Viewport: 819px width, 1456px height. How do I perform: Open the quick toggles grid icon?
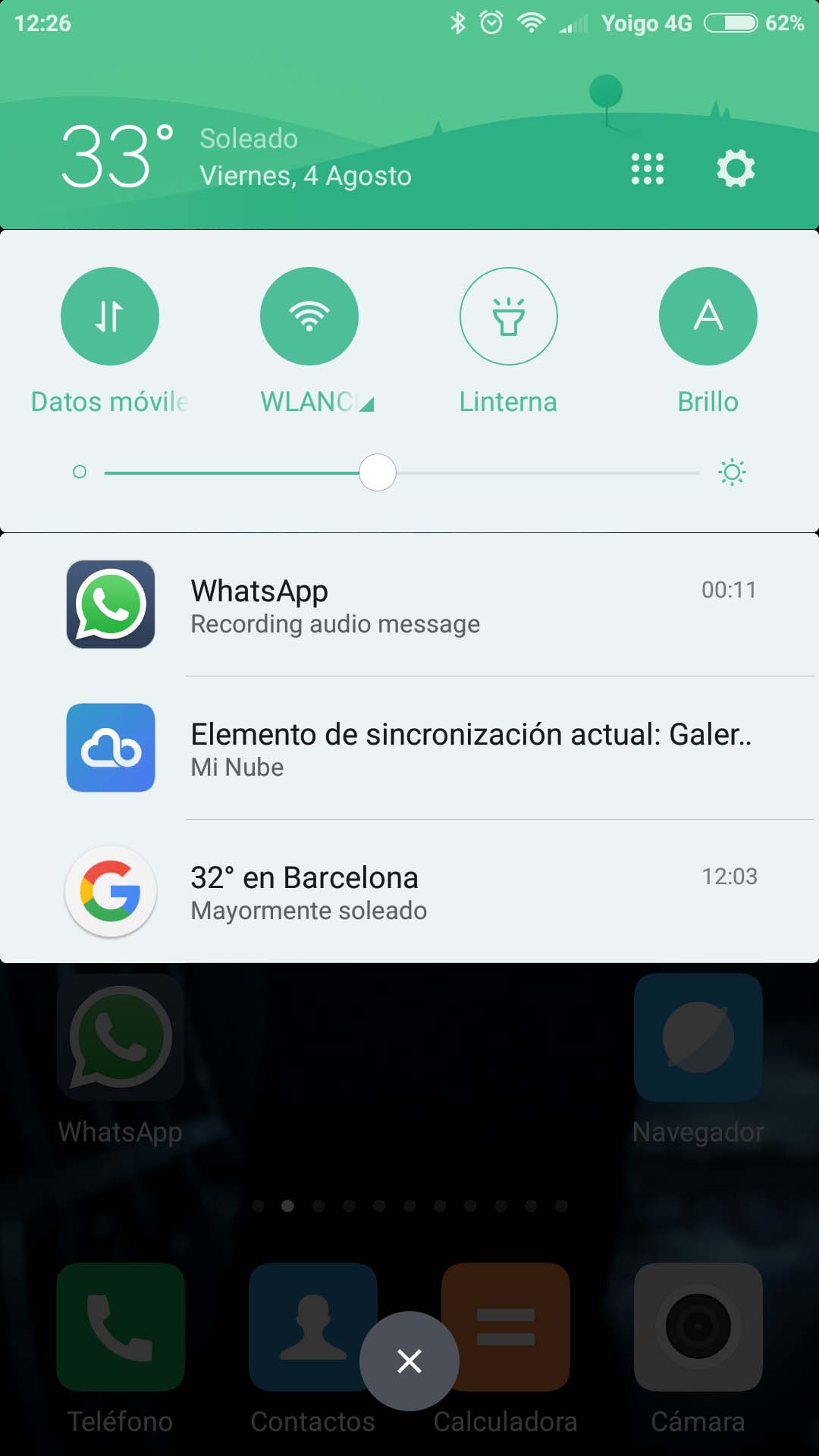tap(648, 168)
